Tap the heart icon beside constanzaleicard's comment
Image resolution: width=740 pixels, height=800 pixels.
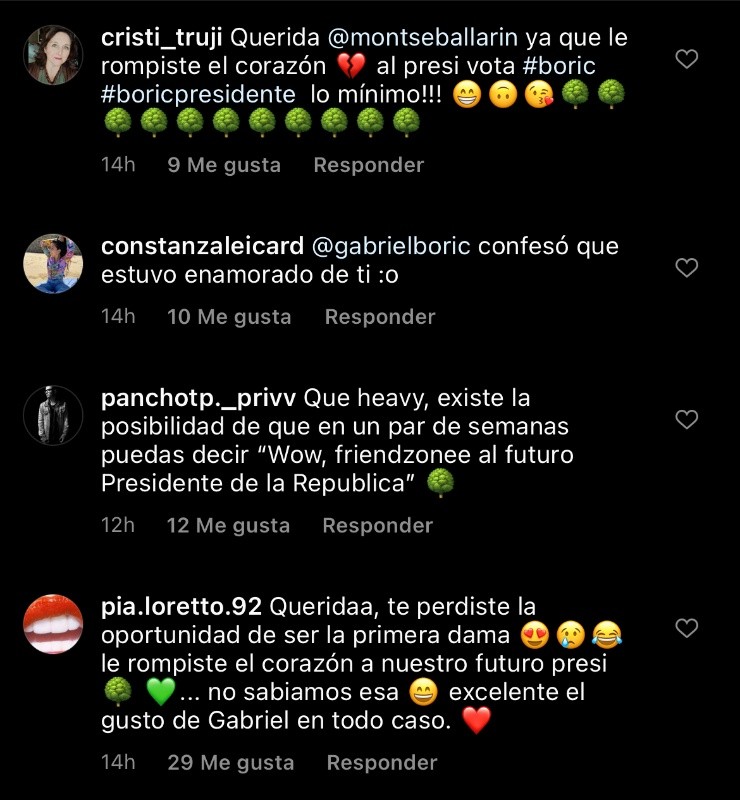684,267
